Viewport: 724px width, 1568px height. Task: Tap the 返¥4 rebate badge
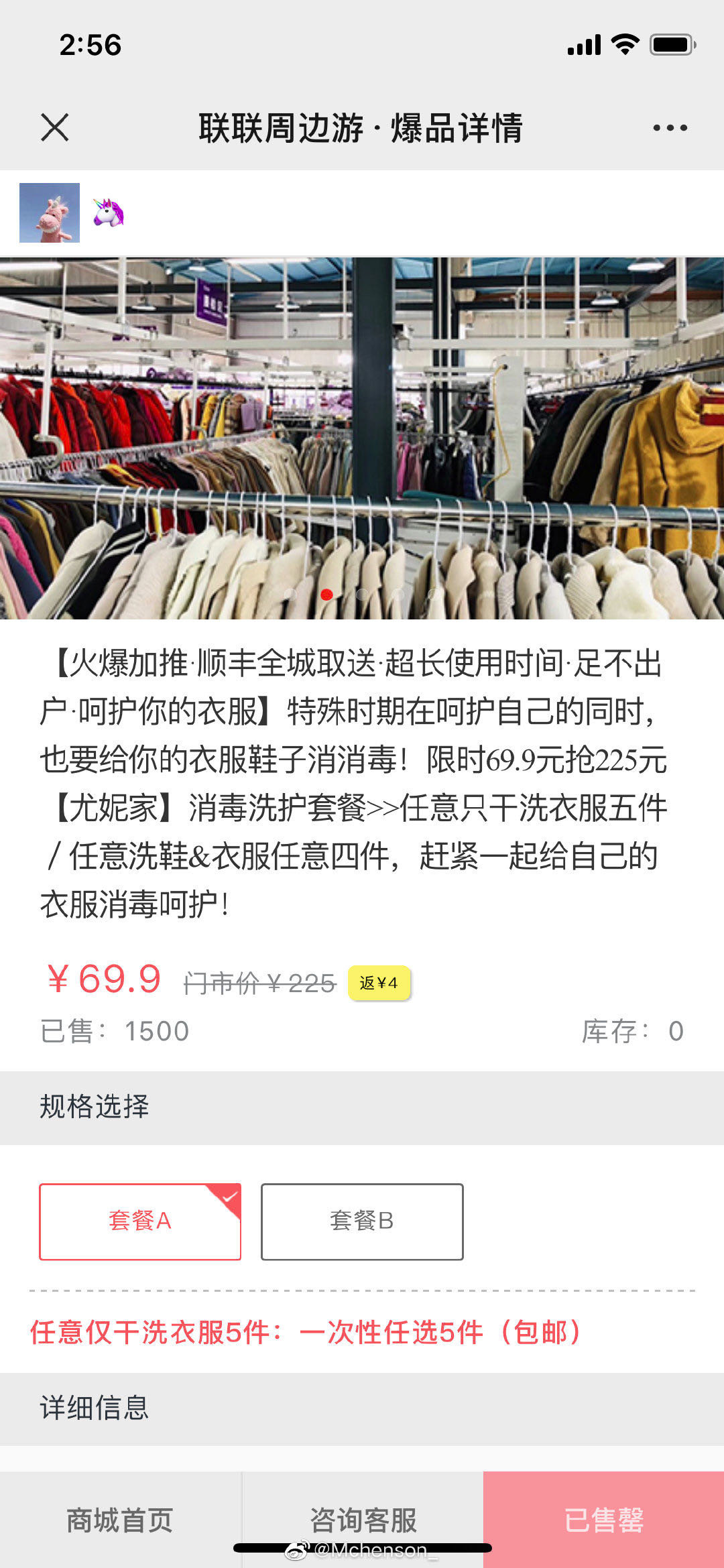(379, 983)
